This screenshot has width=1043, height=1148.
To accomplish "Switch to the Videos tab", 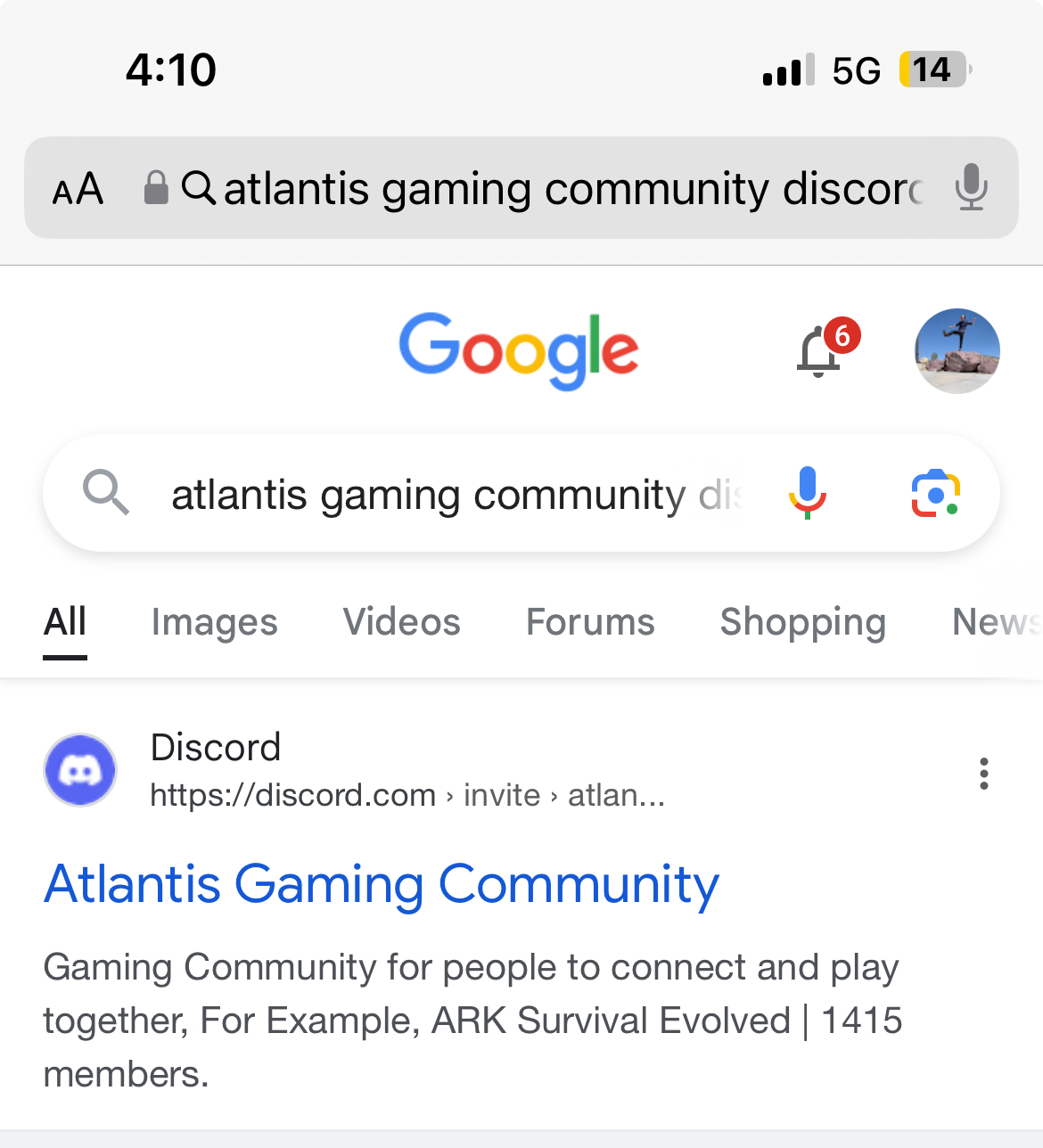I will pos(401,622).
